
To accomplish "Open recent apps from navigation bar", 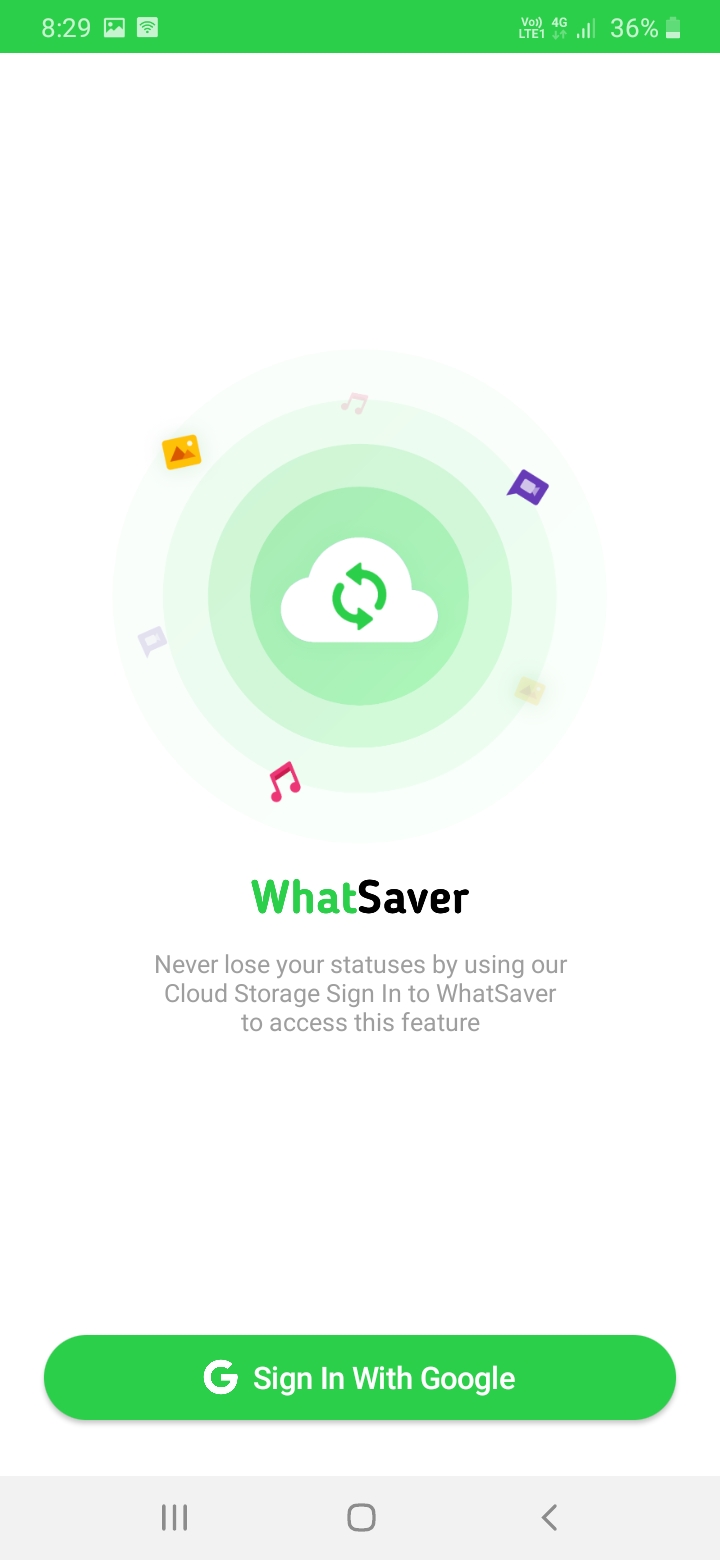I will click(x=174, y=1517).
